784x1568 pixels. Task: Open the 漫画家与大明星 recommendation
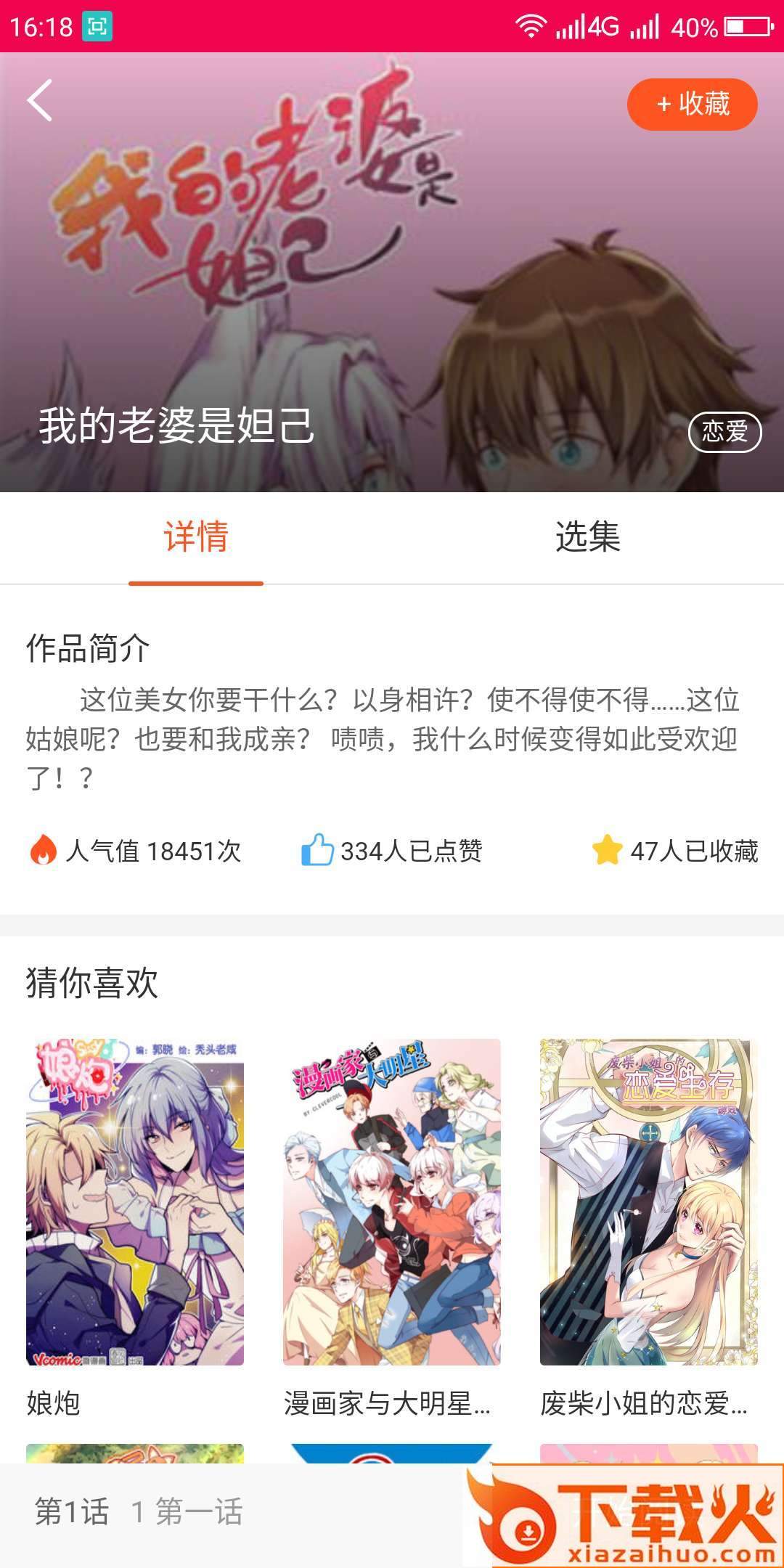pos(392,1201)
